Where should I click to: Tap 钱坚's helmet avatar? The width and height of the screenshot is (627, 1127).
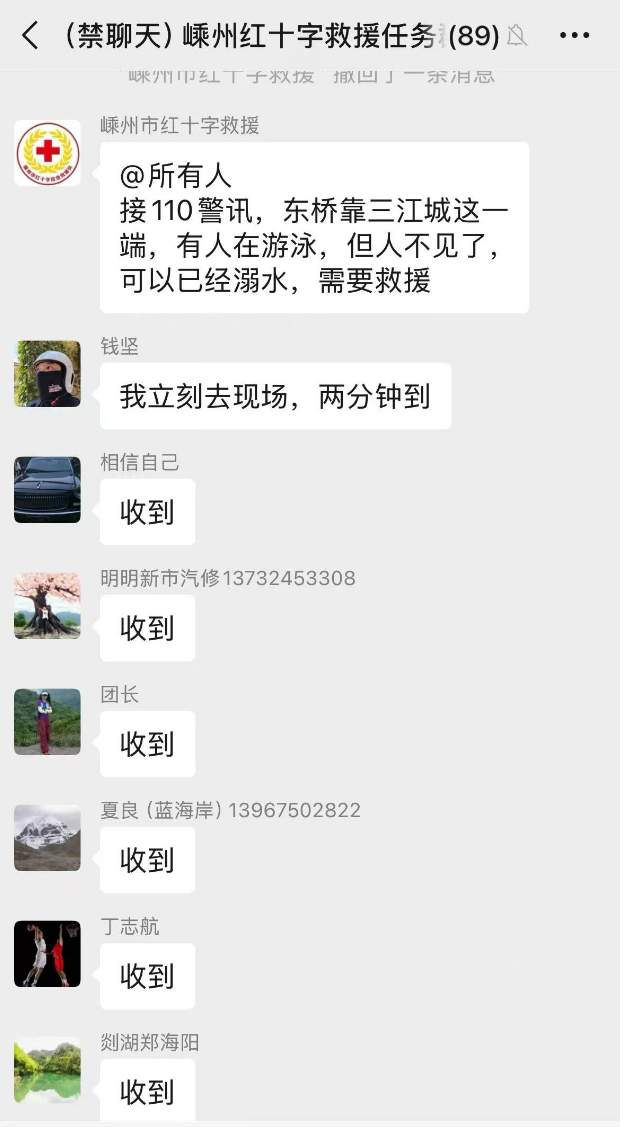[47, 374]
